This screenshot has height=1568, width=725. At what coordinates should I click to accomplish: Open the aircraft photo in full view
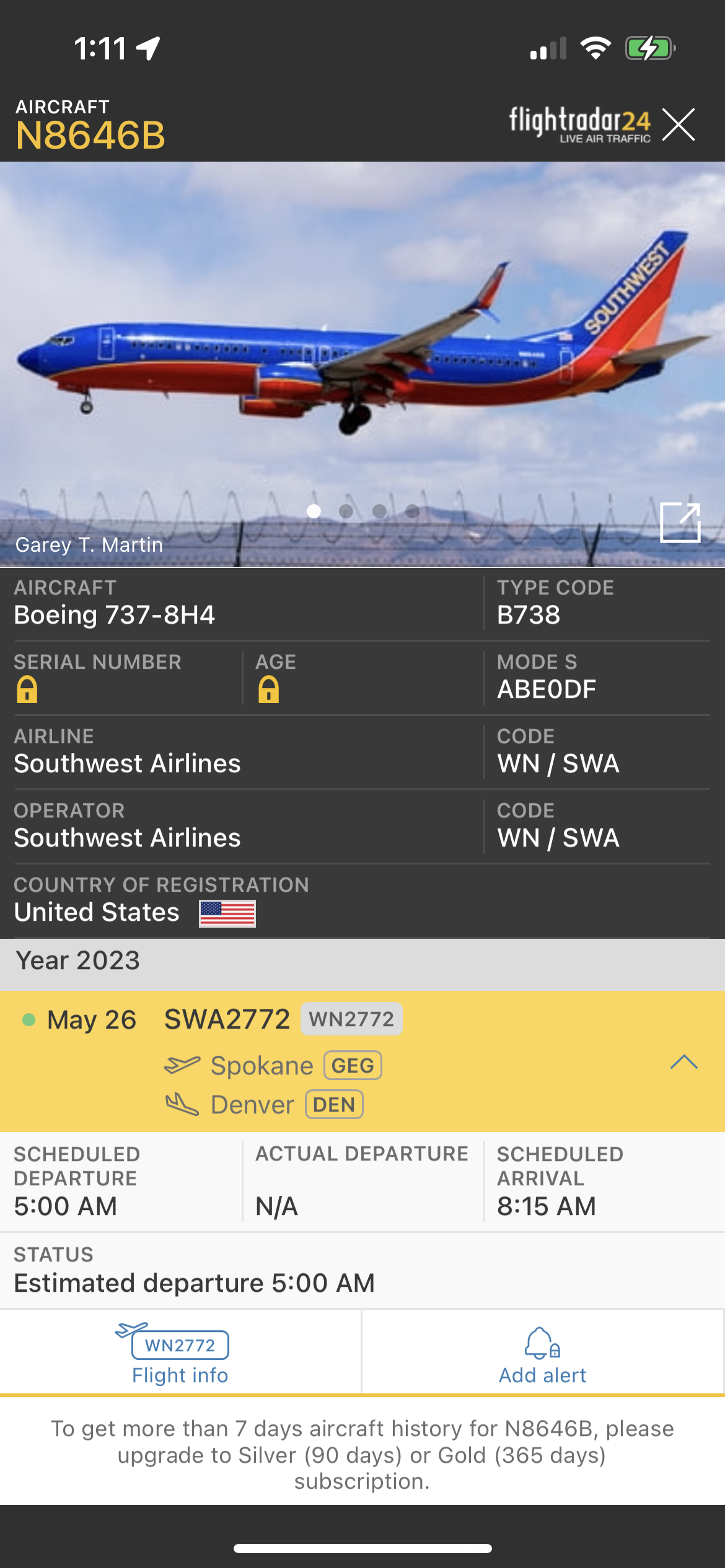[x=680, y=523]
